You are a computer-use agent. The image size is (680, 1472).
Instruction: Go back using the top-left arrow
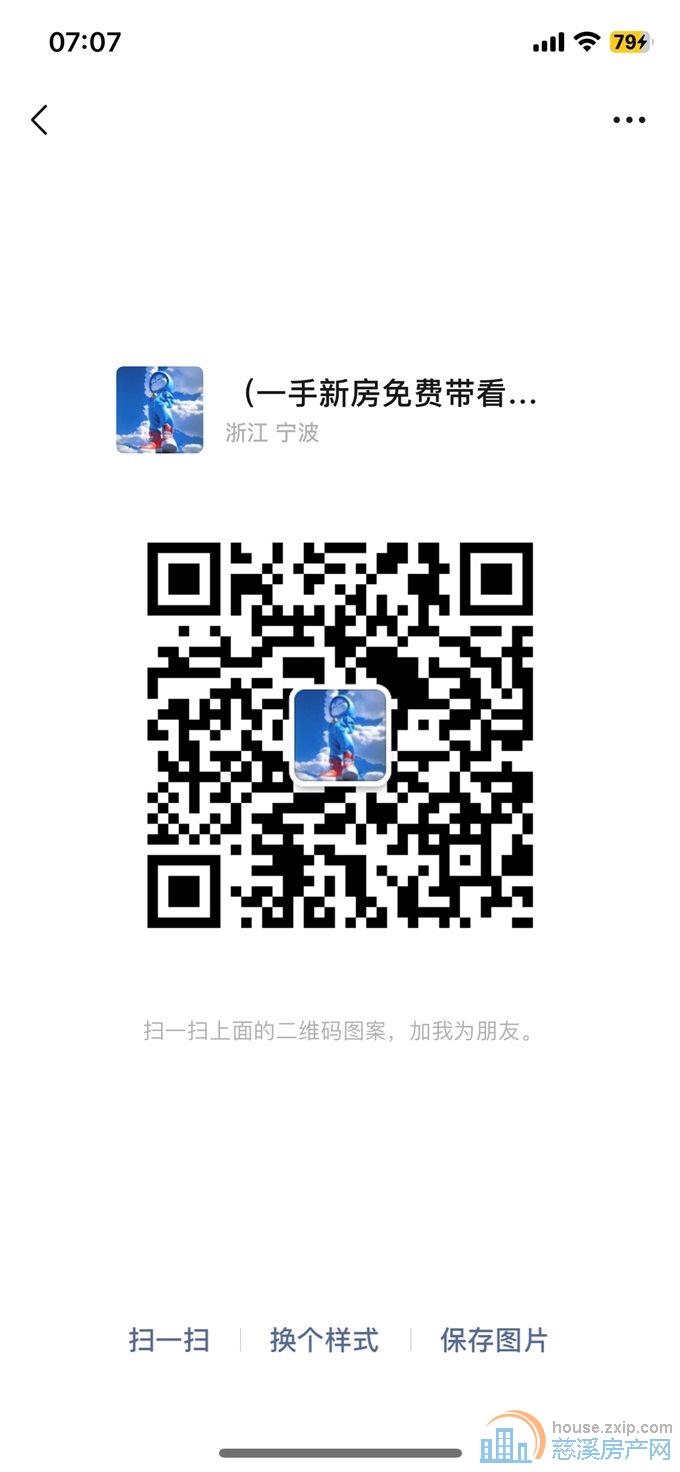click(x=39, y=120)
